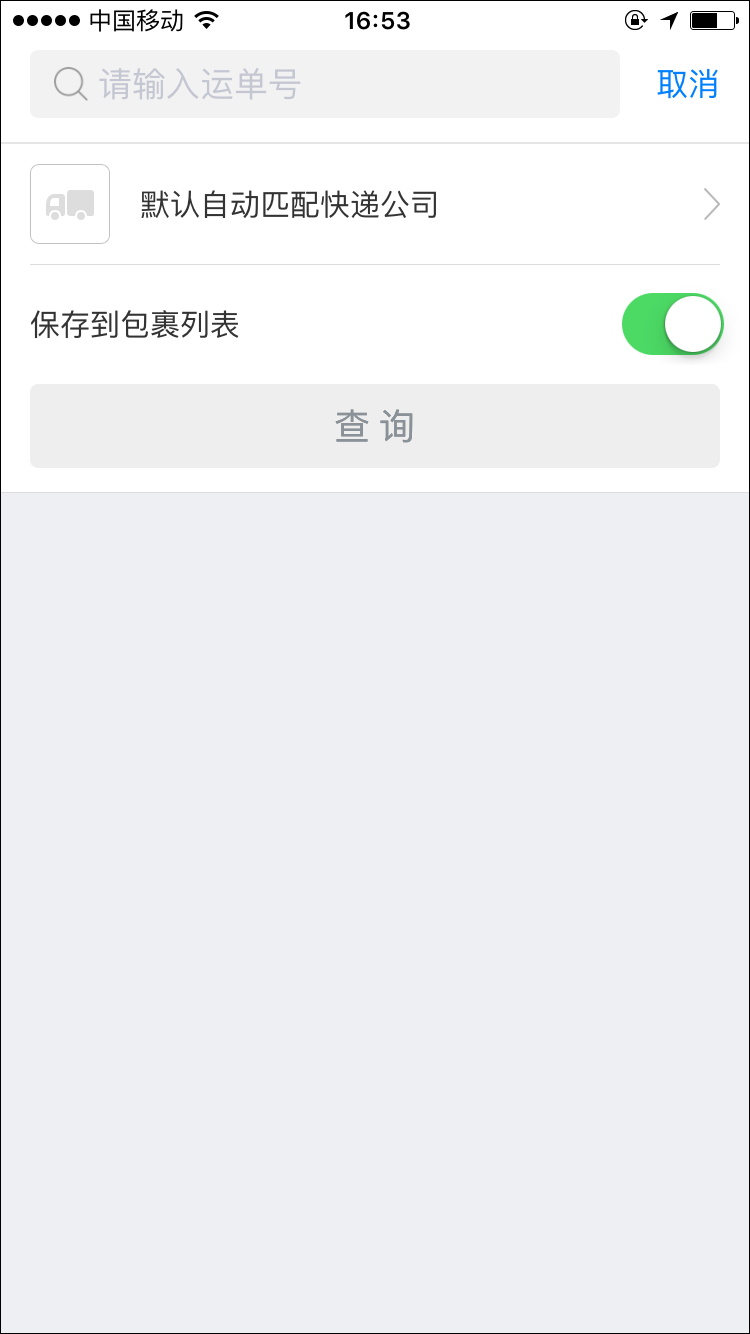Click the magnifier icon in the search bar
This screenshot has height=1334, width=750.
(68, 84)
